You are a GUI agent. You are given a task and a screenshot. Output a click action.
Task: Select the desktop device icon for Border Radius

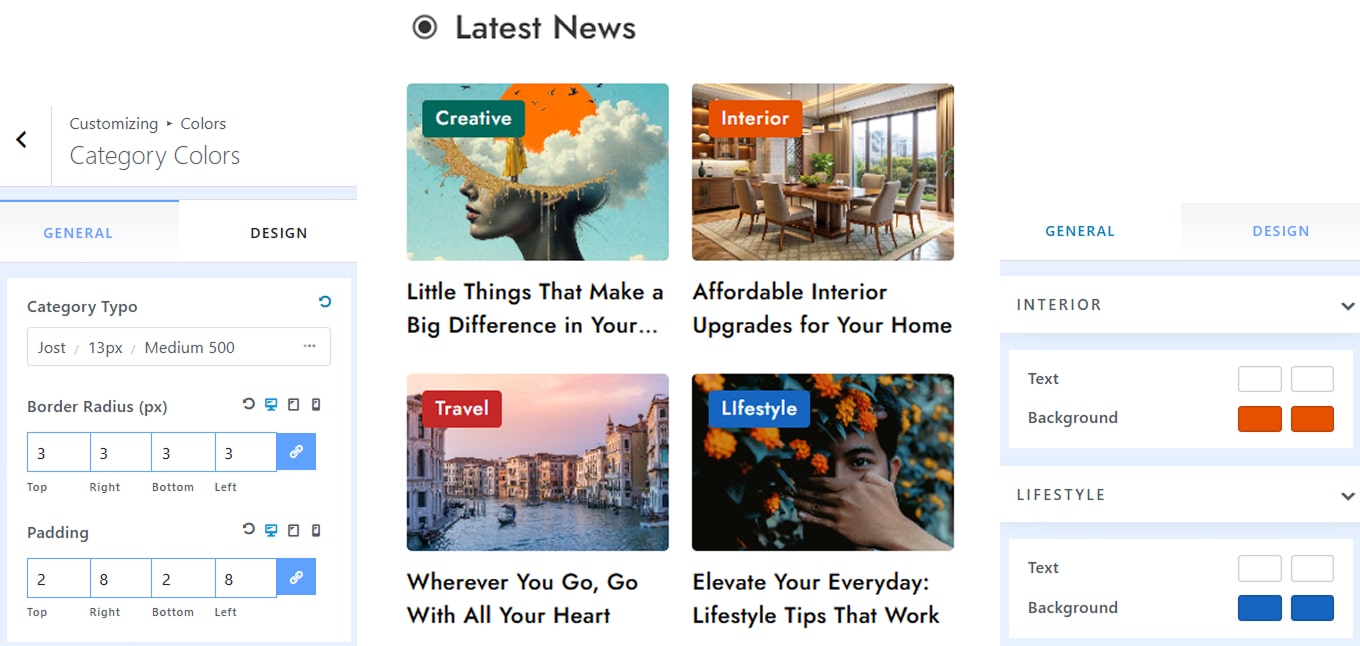(271, 404)
